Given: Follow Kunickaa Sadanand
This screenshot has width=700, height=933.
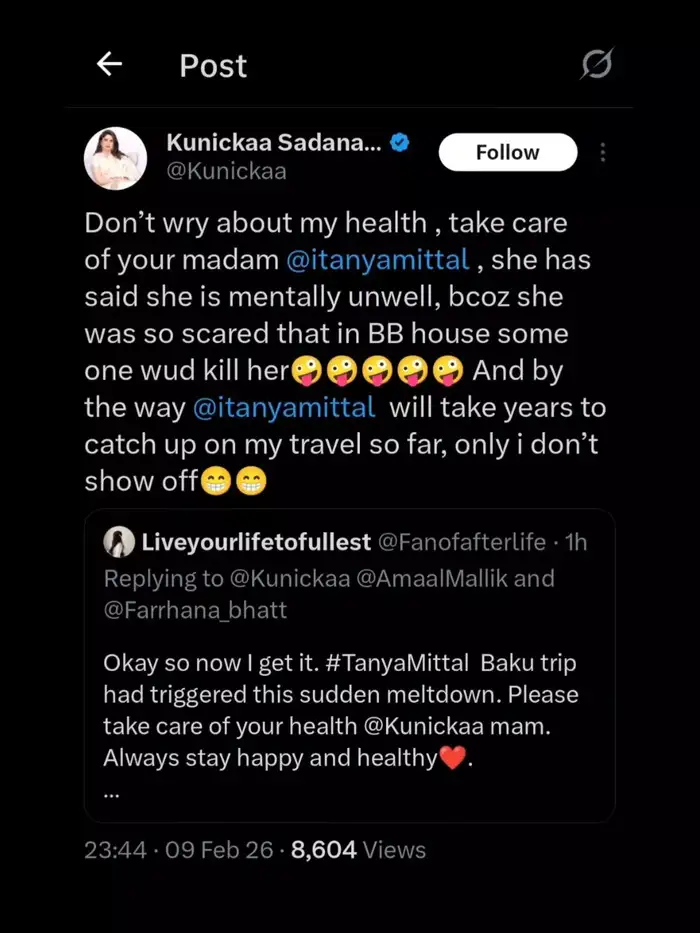Looking at the screenshot, I should pyautogui.click(x=507, y=152).
